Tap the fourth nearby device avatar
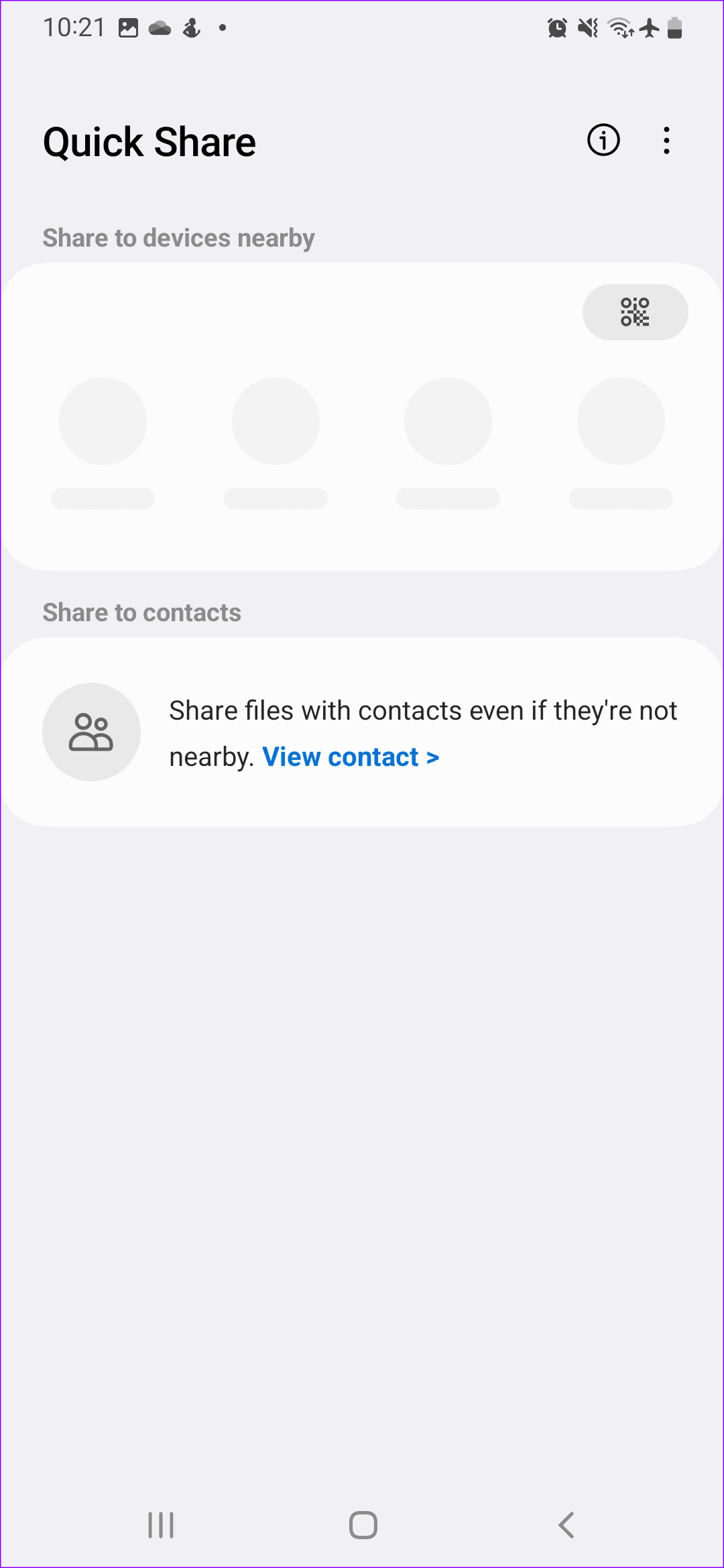The height and width of the screenshot is (1568, 724). 620,420
